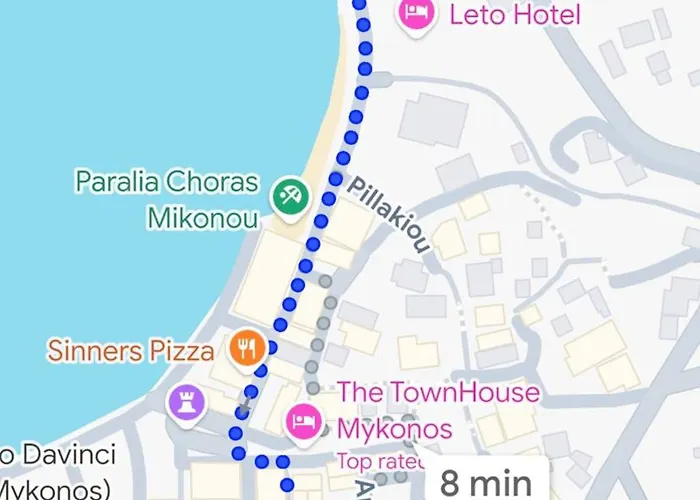Tap the purple castle landmark marker
The width and height of the screenshot is (700, 500).
pyautogui.click(x=187, y=402)
